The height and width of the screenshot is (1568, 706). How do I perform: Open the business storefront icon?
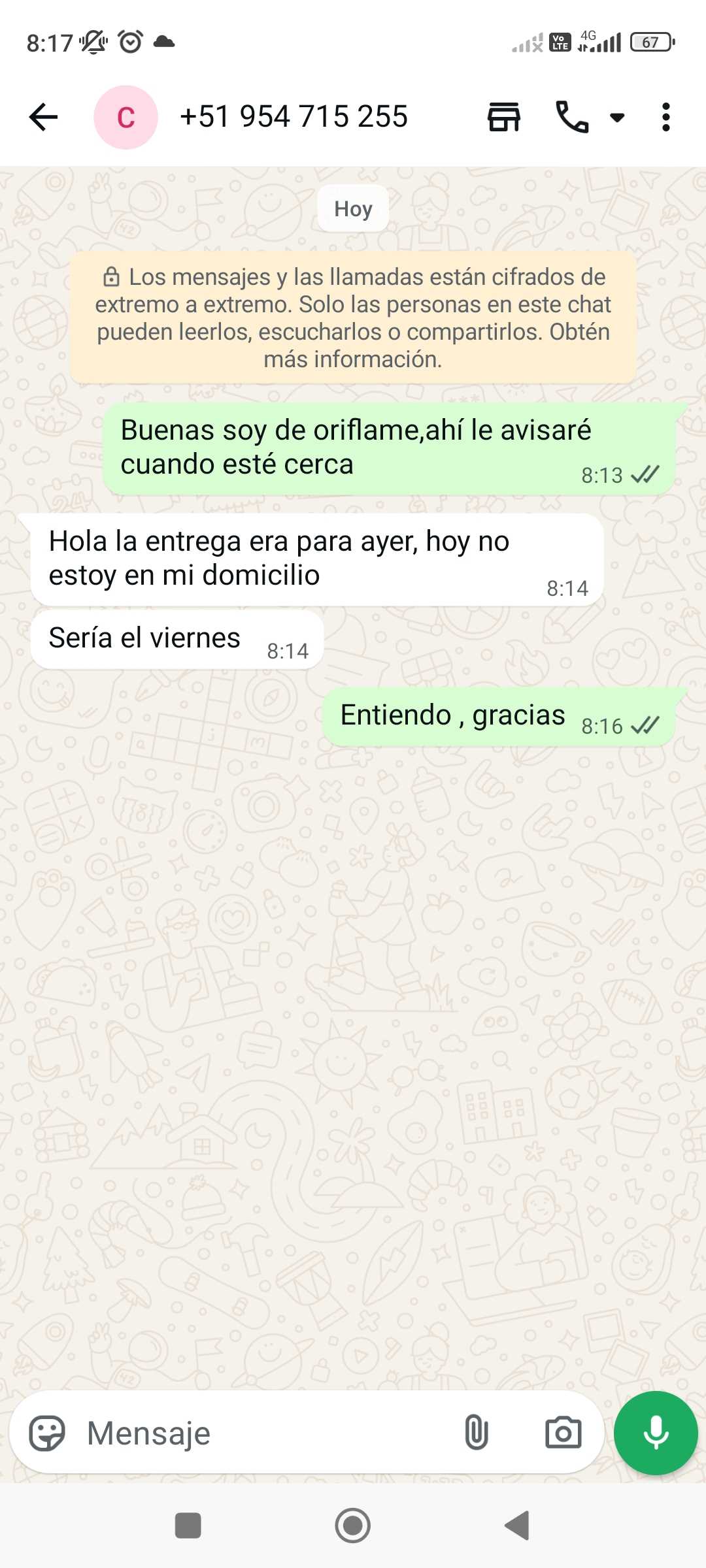coord(503,118)
